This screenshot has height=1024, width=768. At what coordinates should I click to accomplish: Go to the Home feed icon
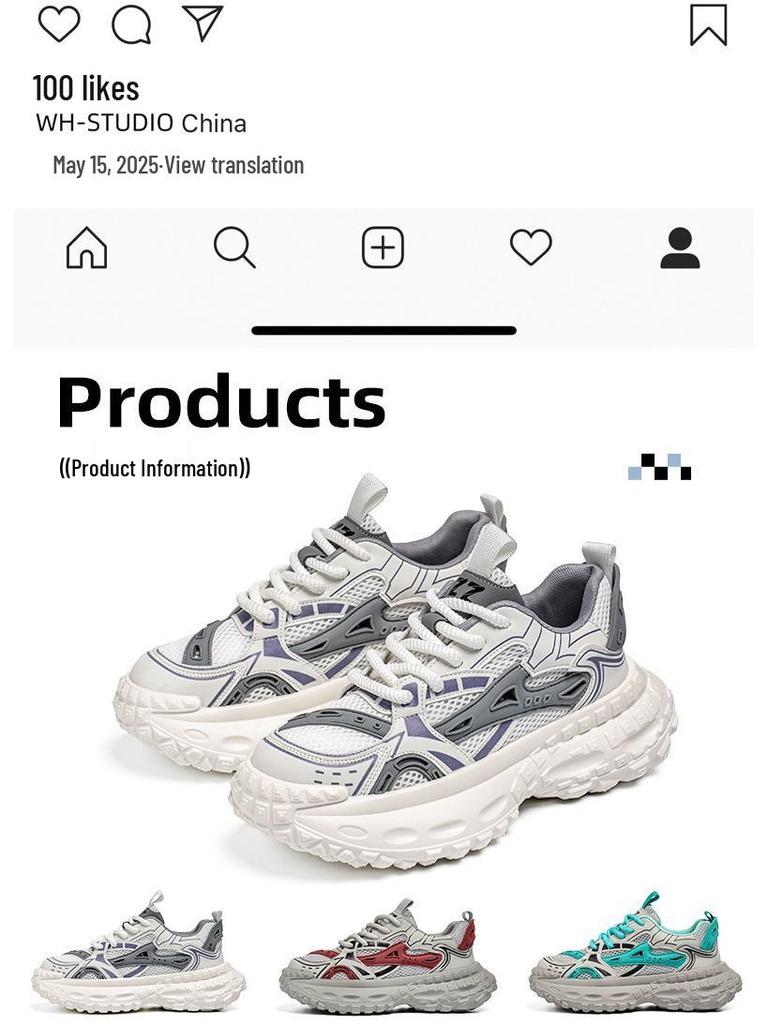pos(84,246)
